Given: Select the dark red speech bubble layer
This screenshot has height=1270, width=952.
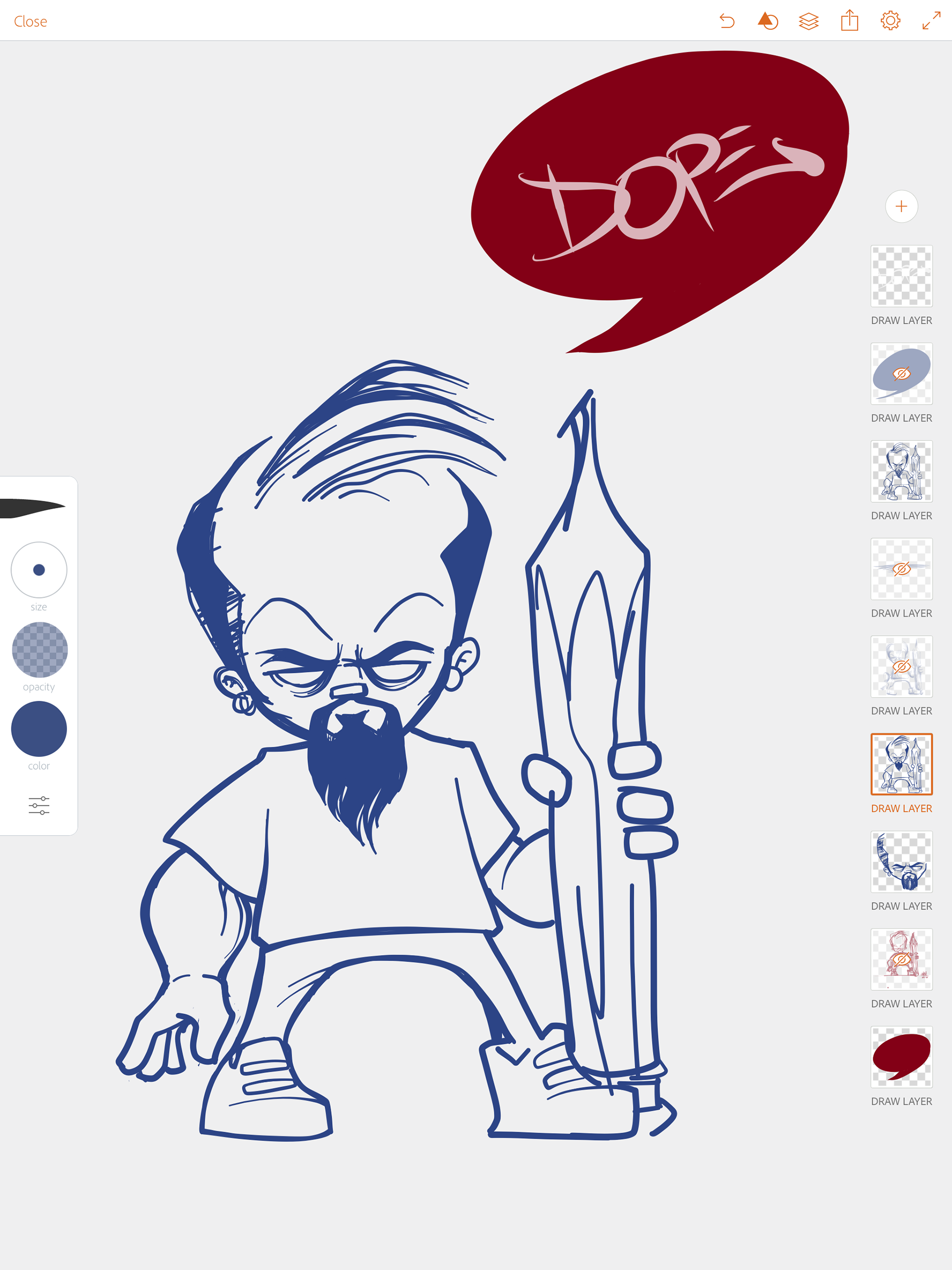Looking at the screenshot, I should [901, 1056].
